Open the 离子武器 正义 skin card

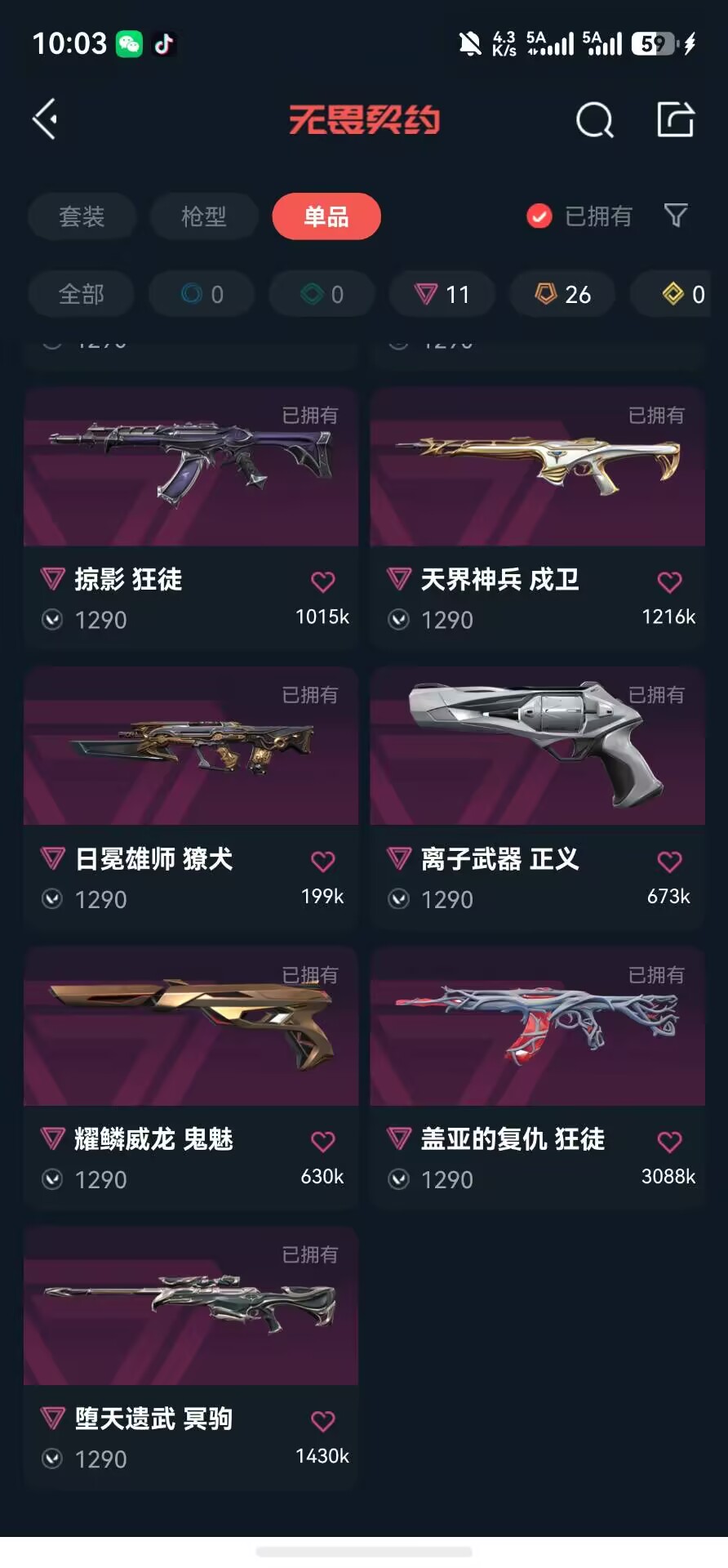537,799
